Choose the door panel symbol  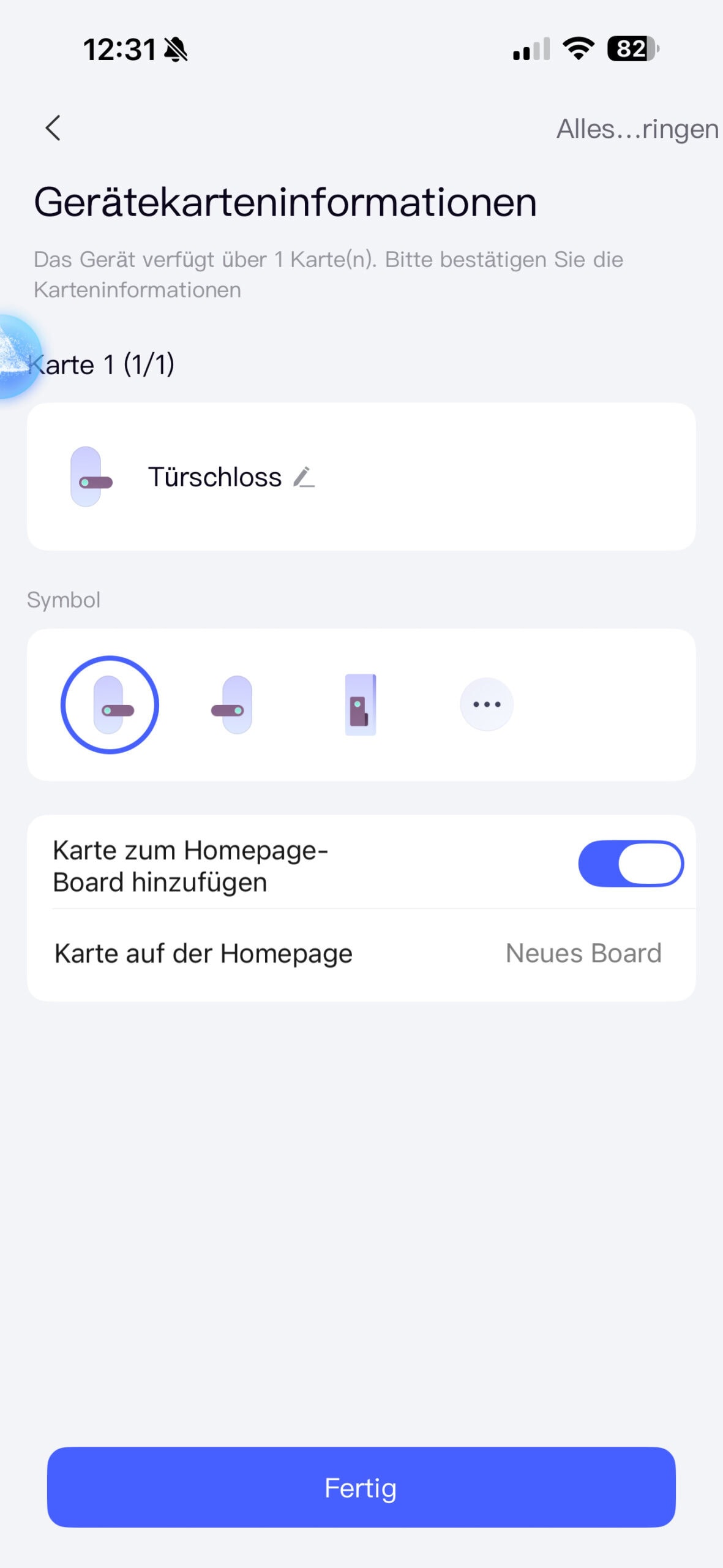tap(361, 704)
